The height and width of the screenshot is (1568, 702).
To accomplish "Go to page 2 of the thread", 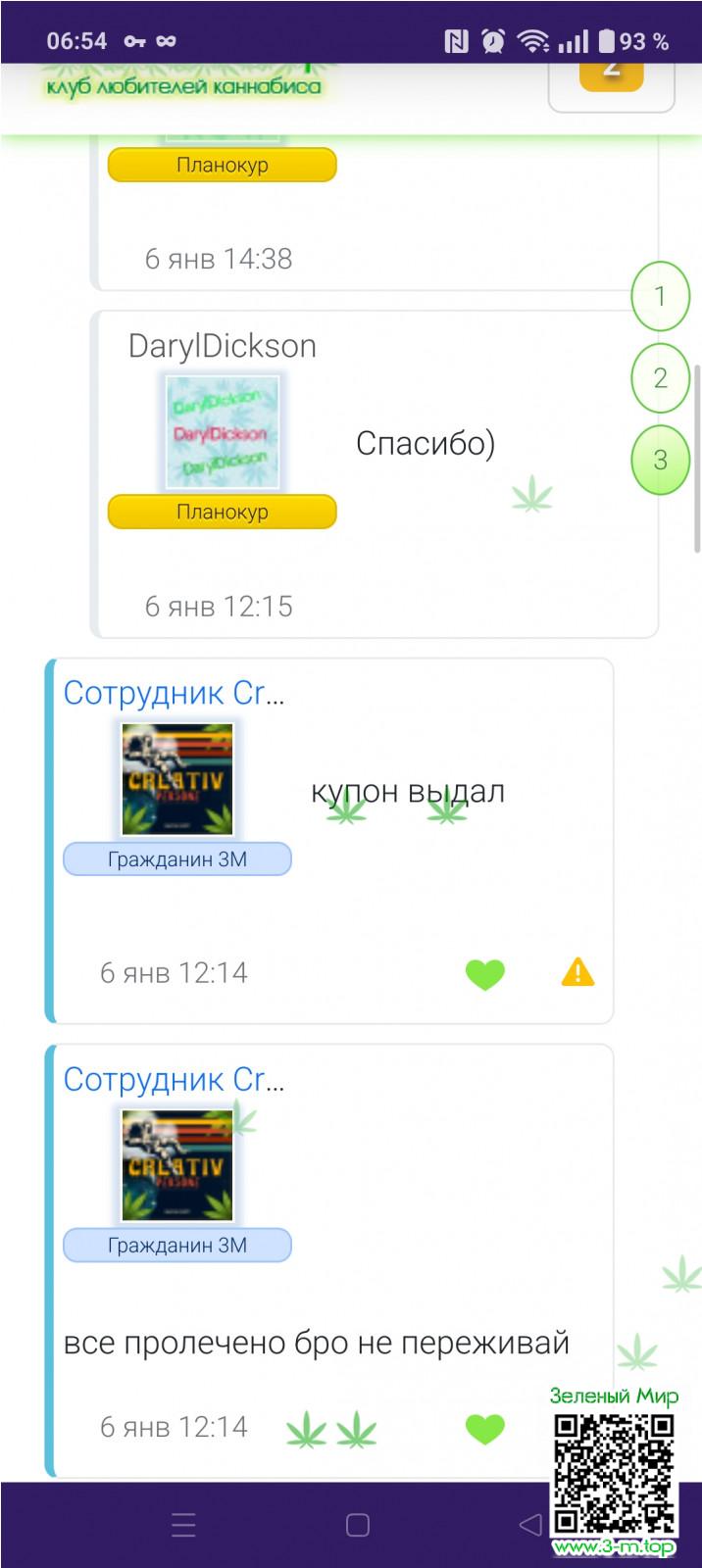I will pyautogui.click(x=660, y=378).
